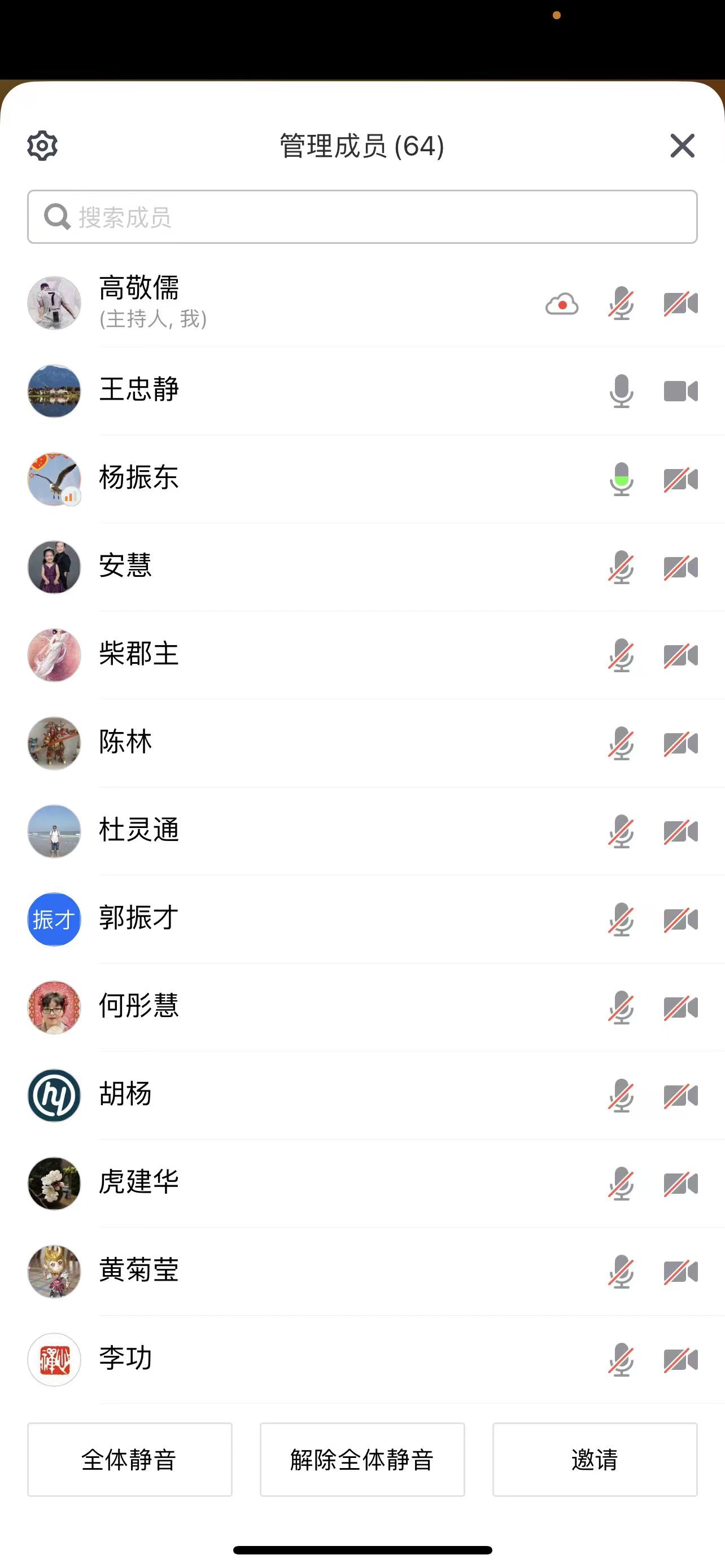Invite new members with 邀请

pyautogui.click(x=595, y=1459)
